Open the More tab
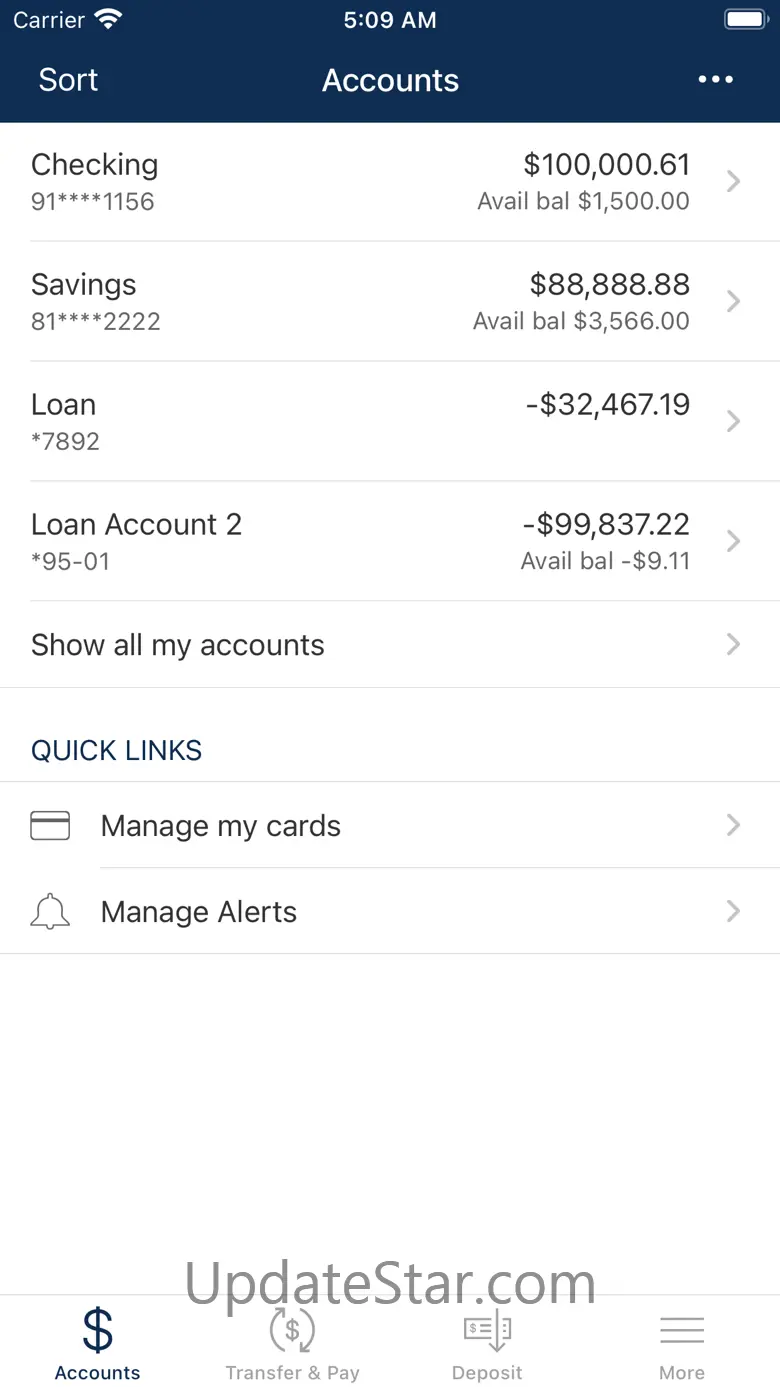Image resolution: width=780 pixels, height=1387 pixels. (x=682, y=1343)
